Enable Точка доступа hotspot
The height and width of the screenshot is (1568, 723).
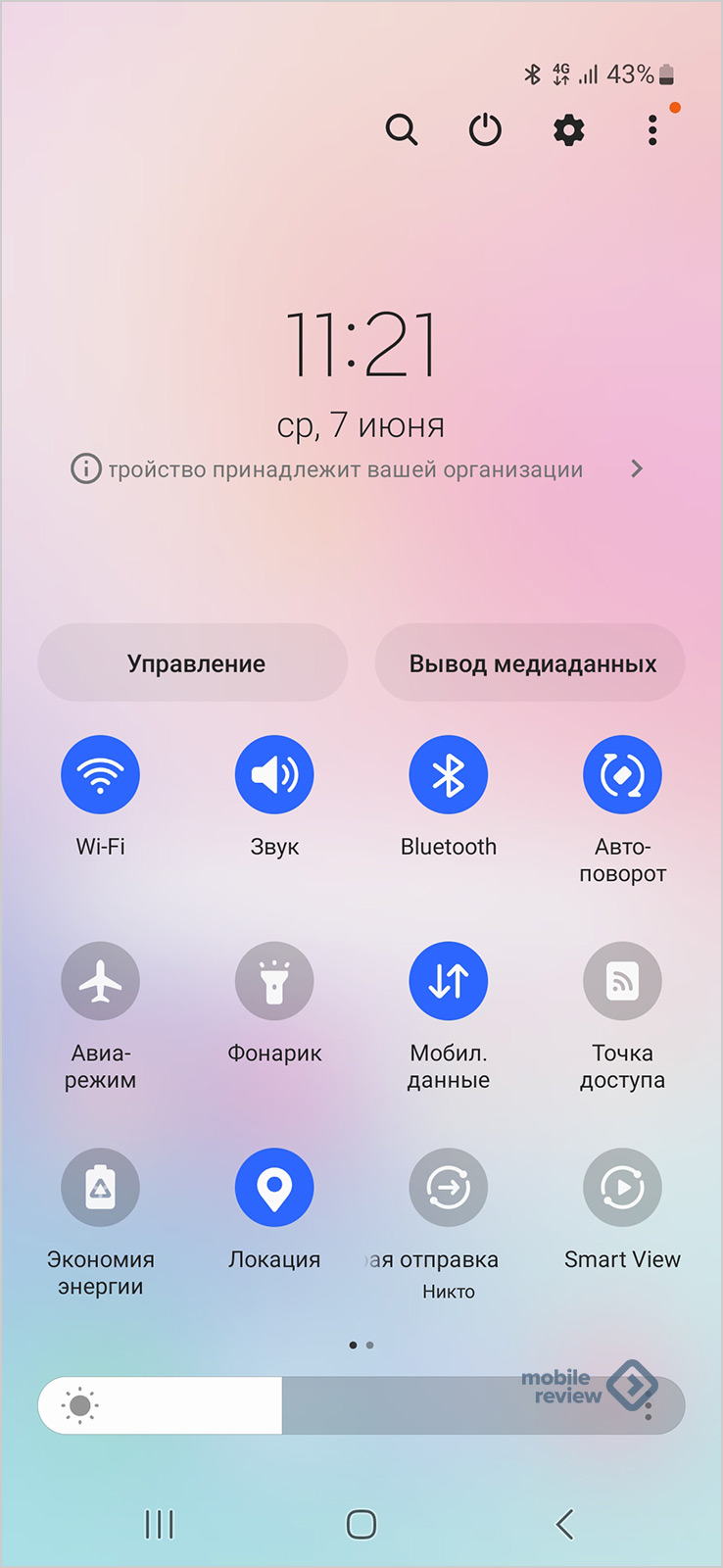tap(622, 981)
